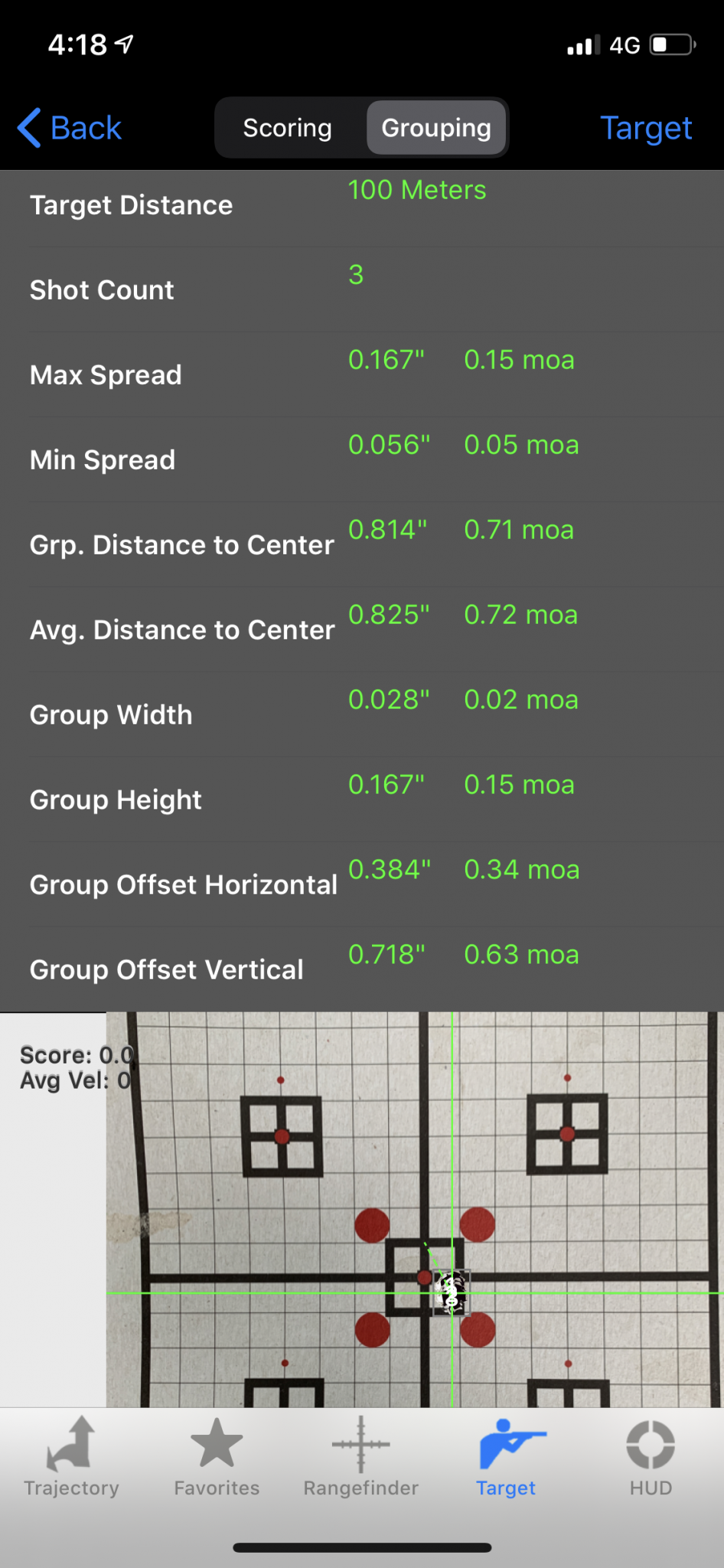Viewport: 724px width, 1568px height.
Task: Go back using the Back button
Action: click(x=70, y=128)
